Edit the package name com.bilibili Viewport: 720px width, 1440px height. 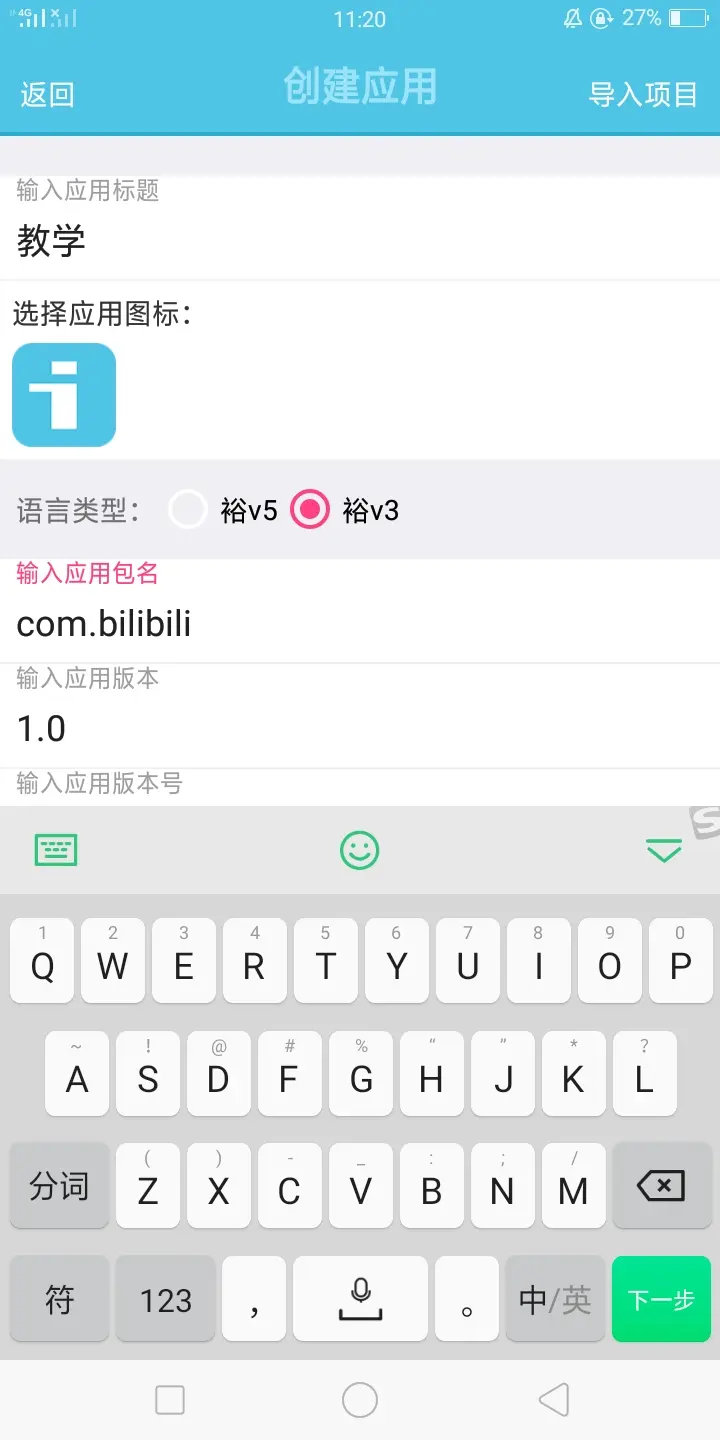pyautogui.click(x=360, y=625)
